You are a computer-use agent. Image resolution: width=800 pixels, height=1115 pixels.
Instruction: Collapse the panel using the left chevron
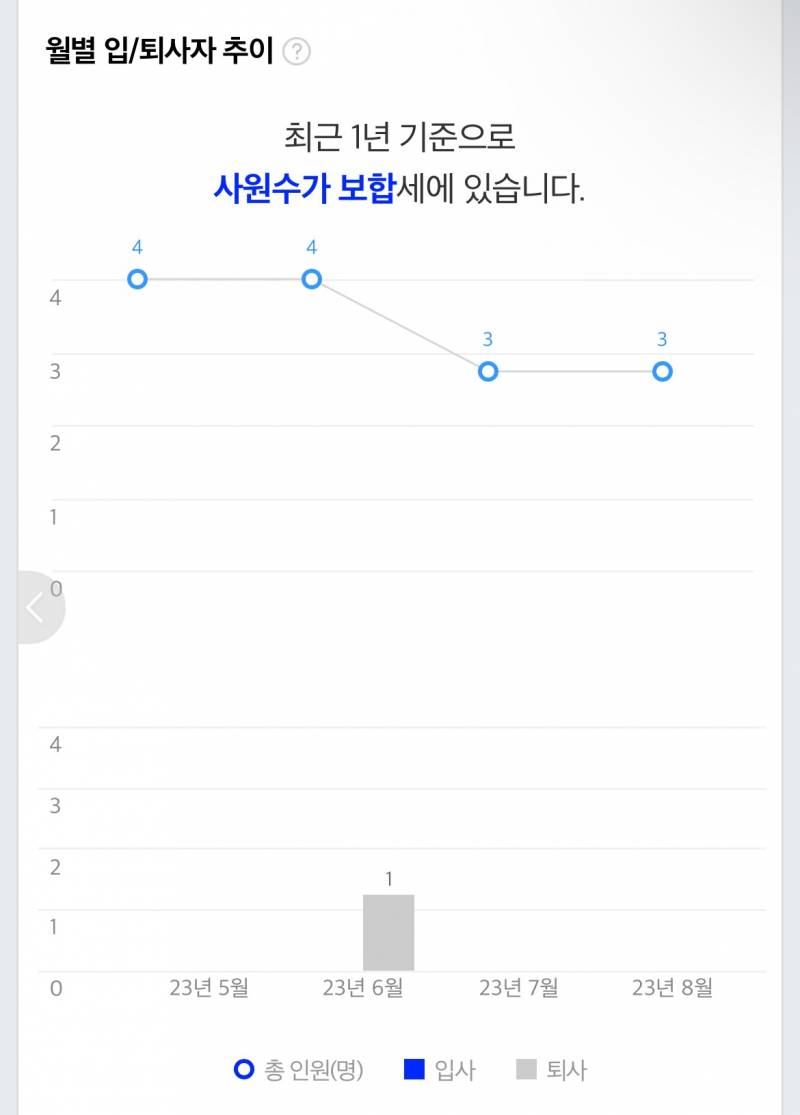coord(32,605)
